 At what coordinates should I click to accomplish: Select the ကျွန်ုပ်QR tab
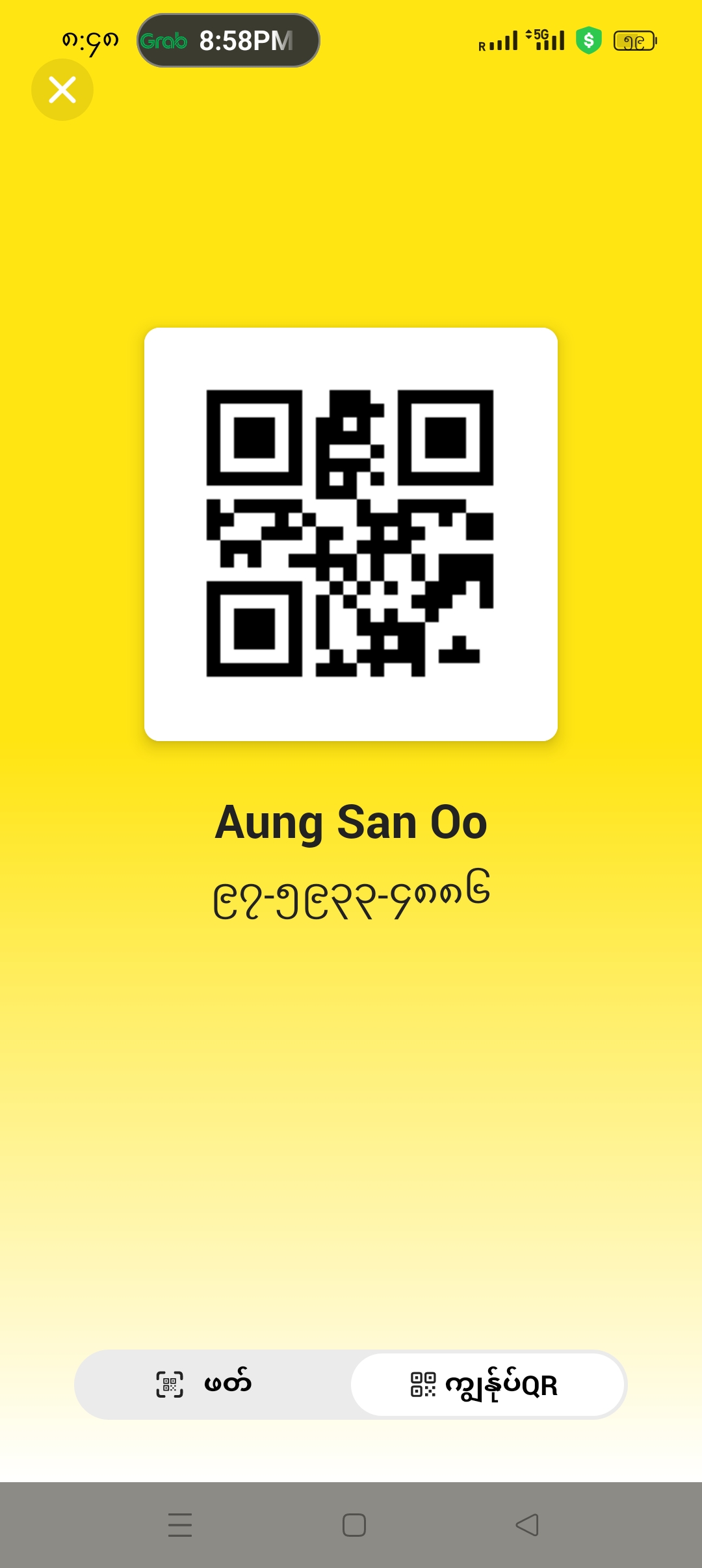click(487, 1385)
